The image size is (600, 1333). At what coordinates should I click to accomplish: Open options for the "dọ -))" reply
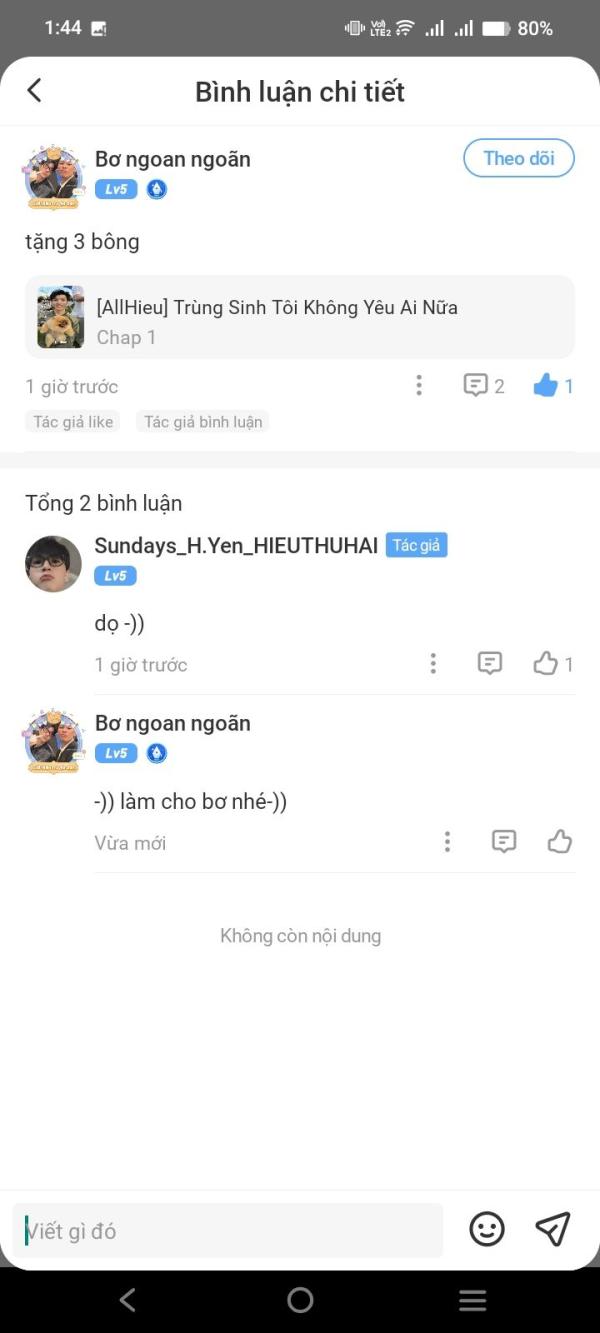click(x=433, y=663)
